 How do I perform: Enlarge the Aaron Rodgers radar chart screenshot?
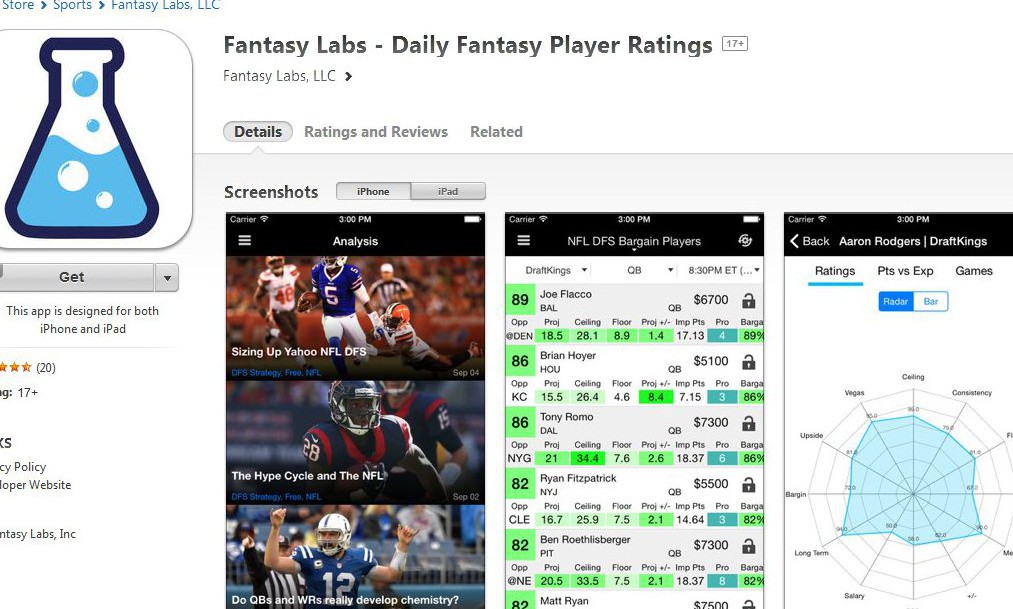click(898, 410)
